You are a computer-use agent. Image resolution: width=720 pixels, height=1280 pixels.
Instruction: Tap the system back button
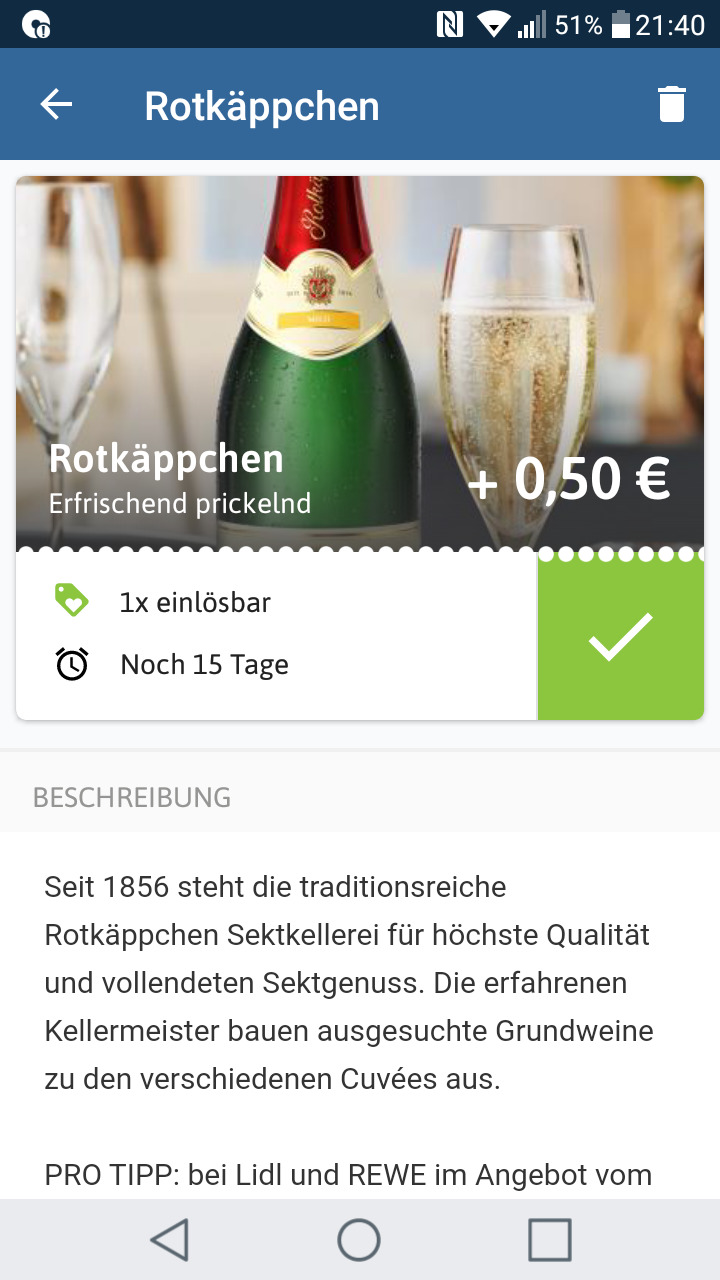click(x=169, y=1240)
